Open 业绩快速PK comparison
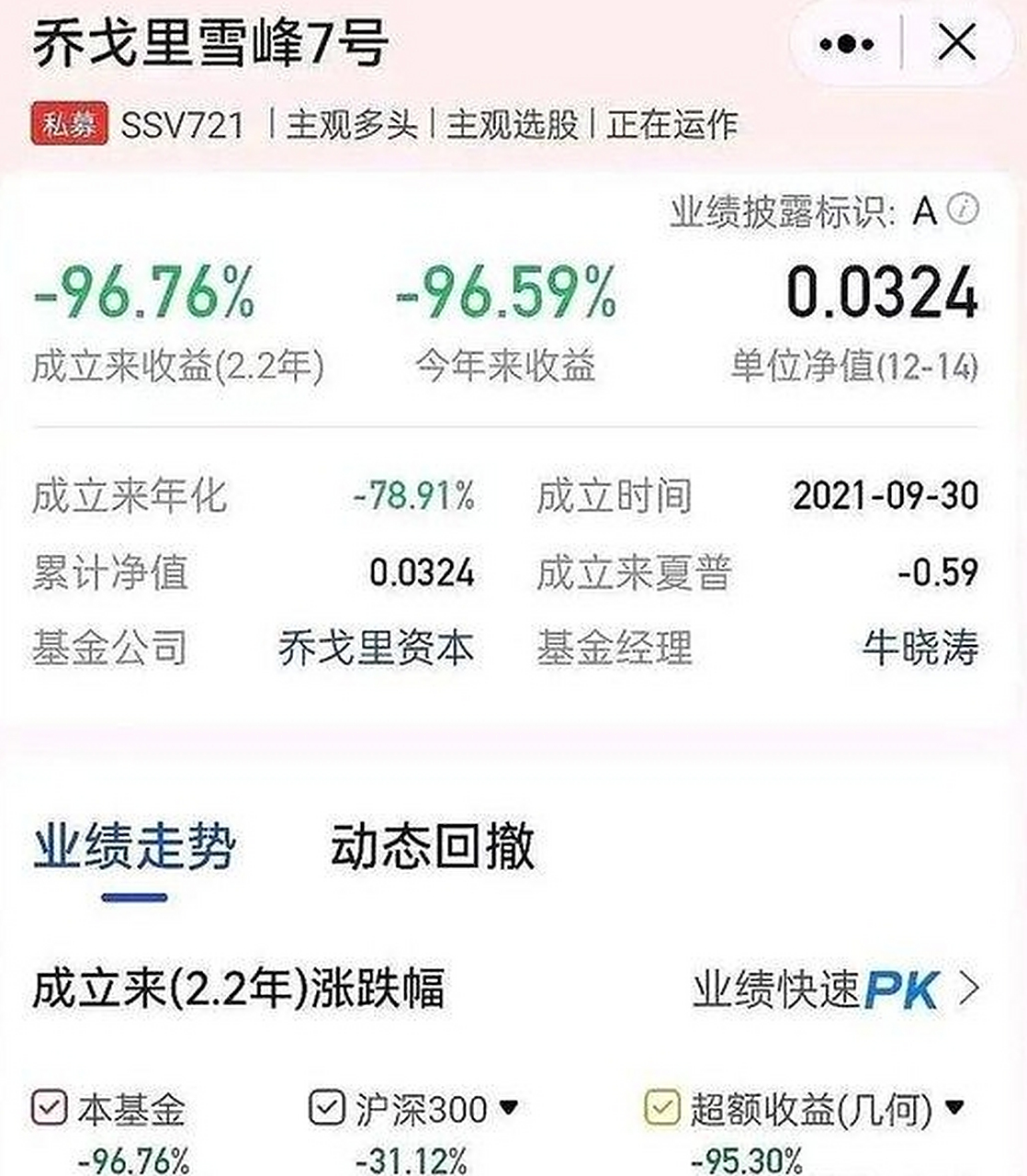Image resolution: width=1027 pixels, height=1176 pixels. point(818,990)
